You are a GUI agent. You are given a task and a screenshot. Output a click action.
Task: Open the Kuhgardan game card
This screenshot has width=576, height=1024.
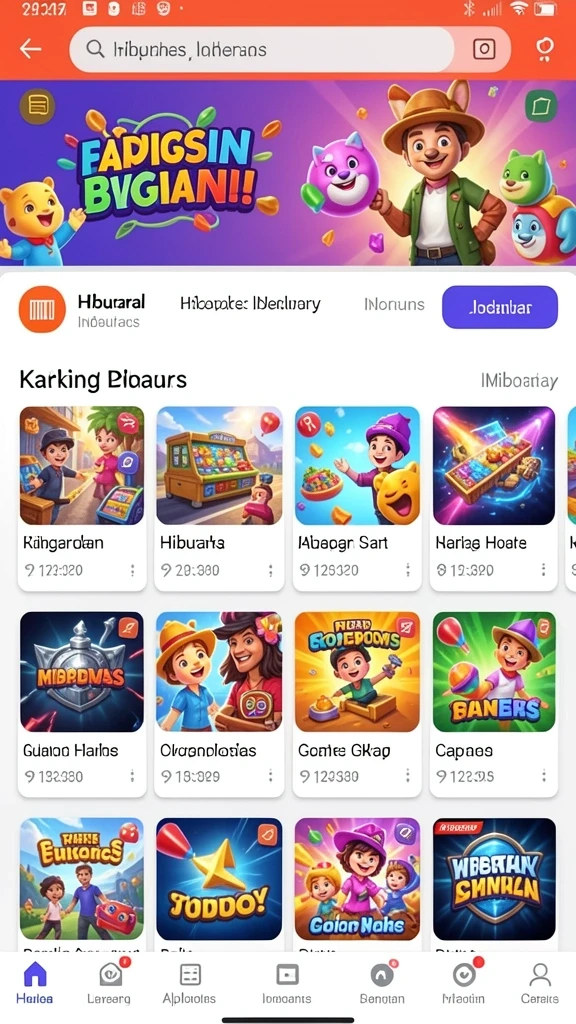point(82,498)
